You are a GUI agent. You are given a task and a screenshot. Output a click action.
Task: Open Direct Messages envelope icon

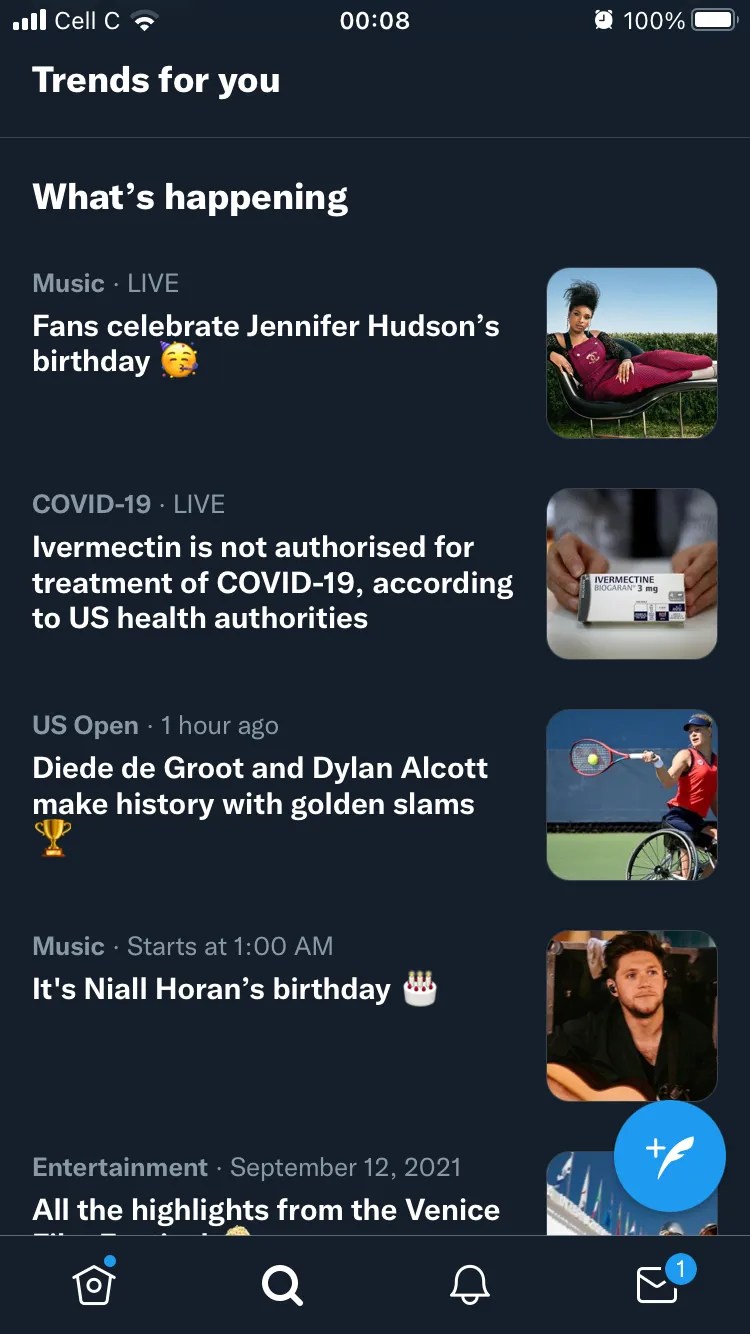(x=657, y=1287)
